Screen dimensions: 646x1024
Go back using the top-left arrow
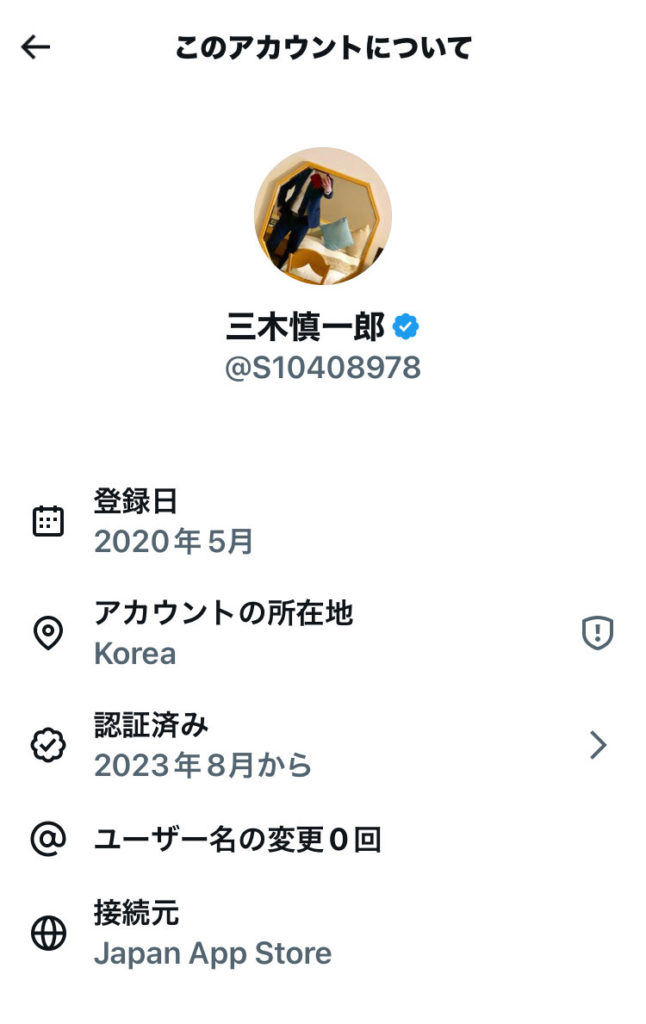[36, 47]
